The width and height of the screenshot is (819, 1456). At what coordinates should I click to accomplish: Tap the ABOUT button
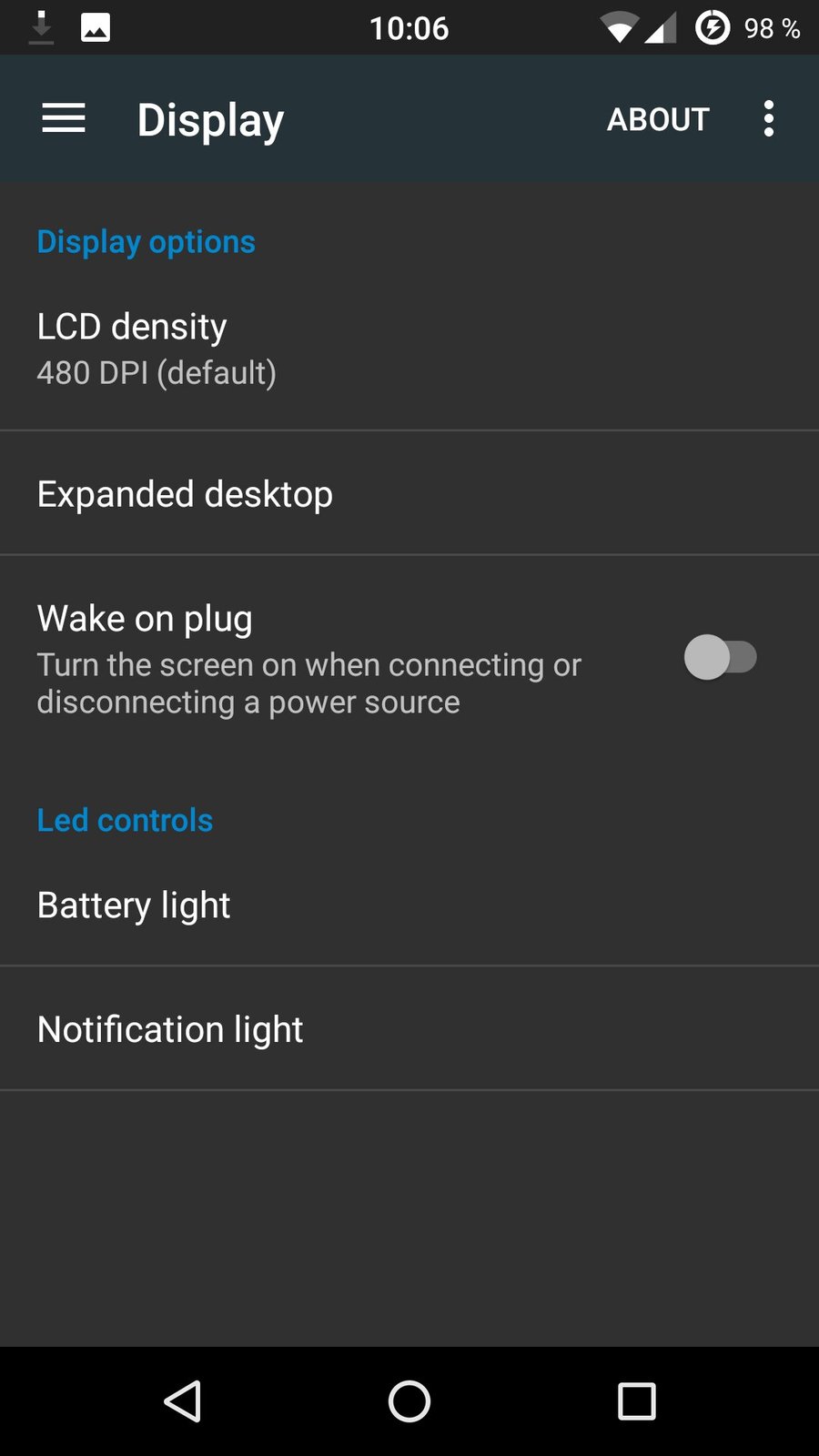point(658,119)
